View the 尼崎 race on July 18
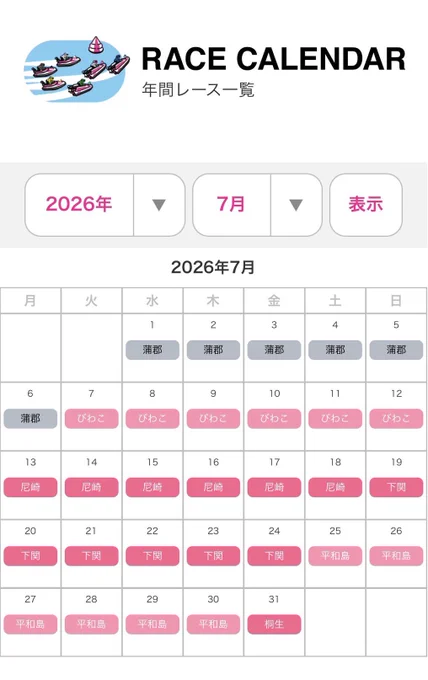The height and width of the screenshot is (680, 428). point(335,487)
